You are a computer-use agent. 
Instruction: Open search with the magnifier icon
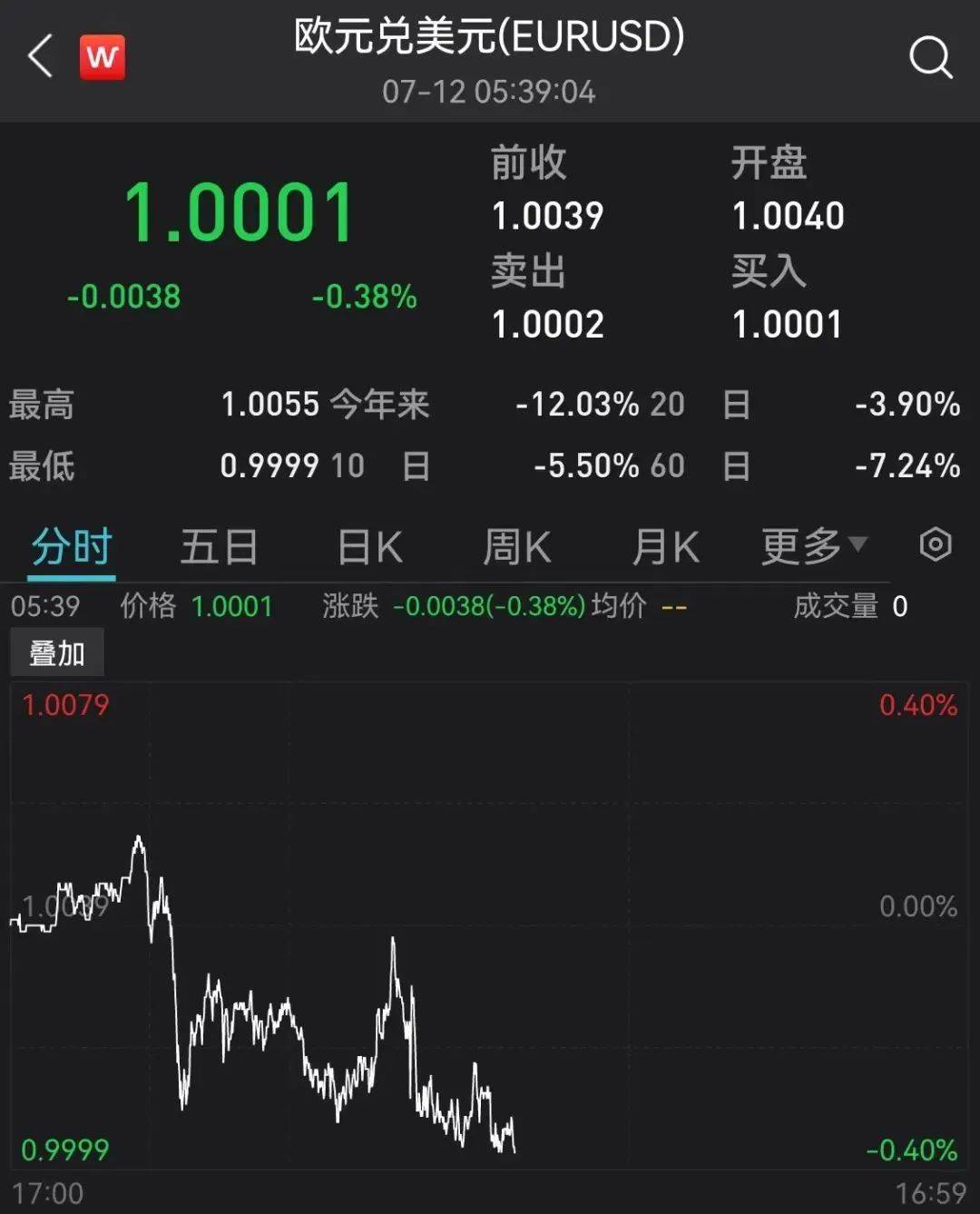[x=927, y=59]
